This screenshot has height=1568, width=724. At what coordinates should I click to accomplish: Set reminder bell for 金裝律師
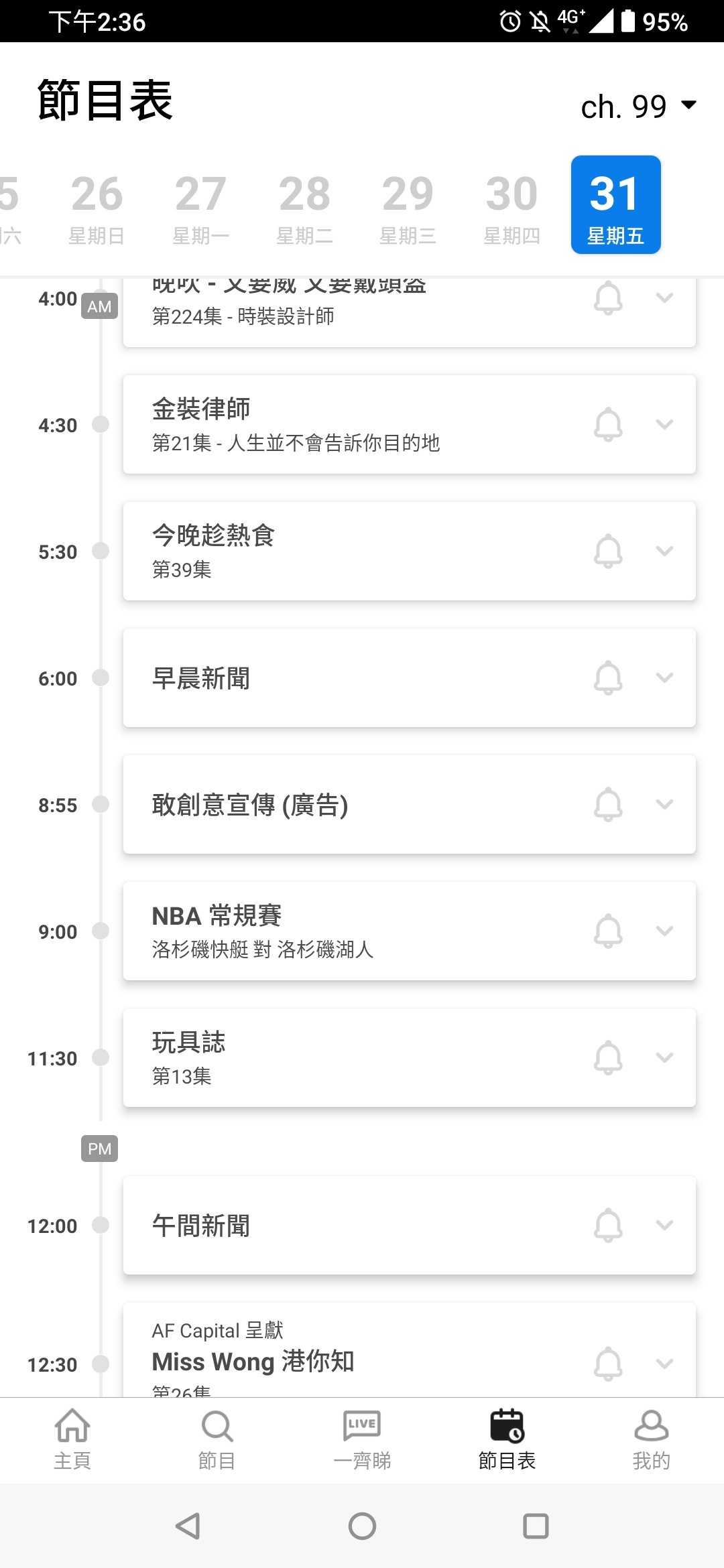tap(608, 425)
